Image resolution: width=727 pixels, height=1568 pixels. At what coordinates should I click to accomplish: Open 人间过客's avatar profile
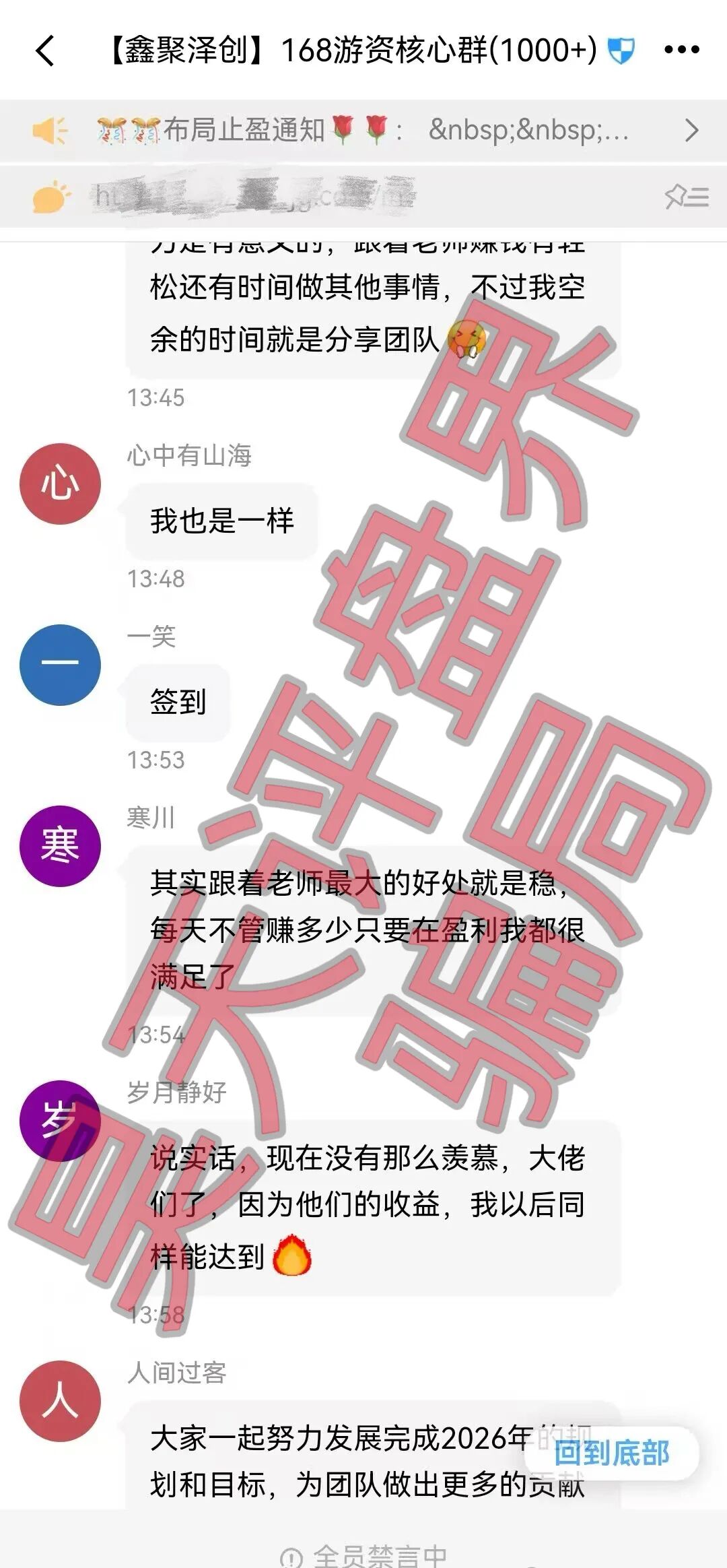(x=60, y=1401)
